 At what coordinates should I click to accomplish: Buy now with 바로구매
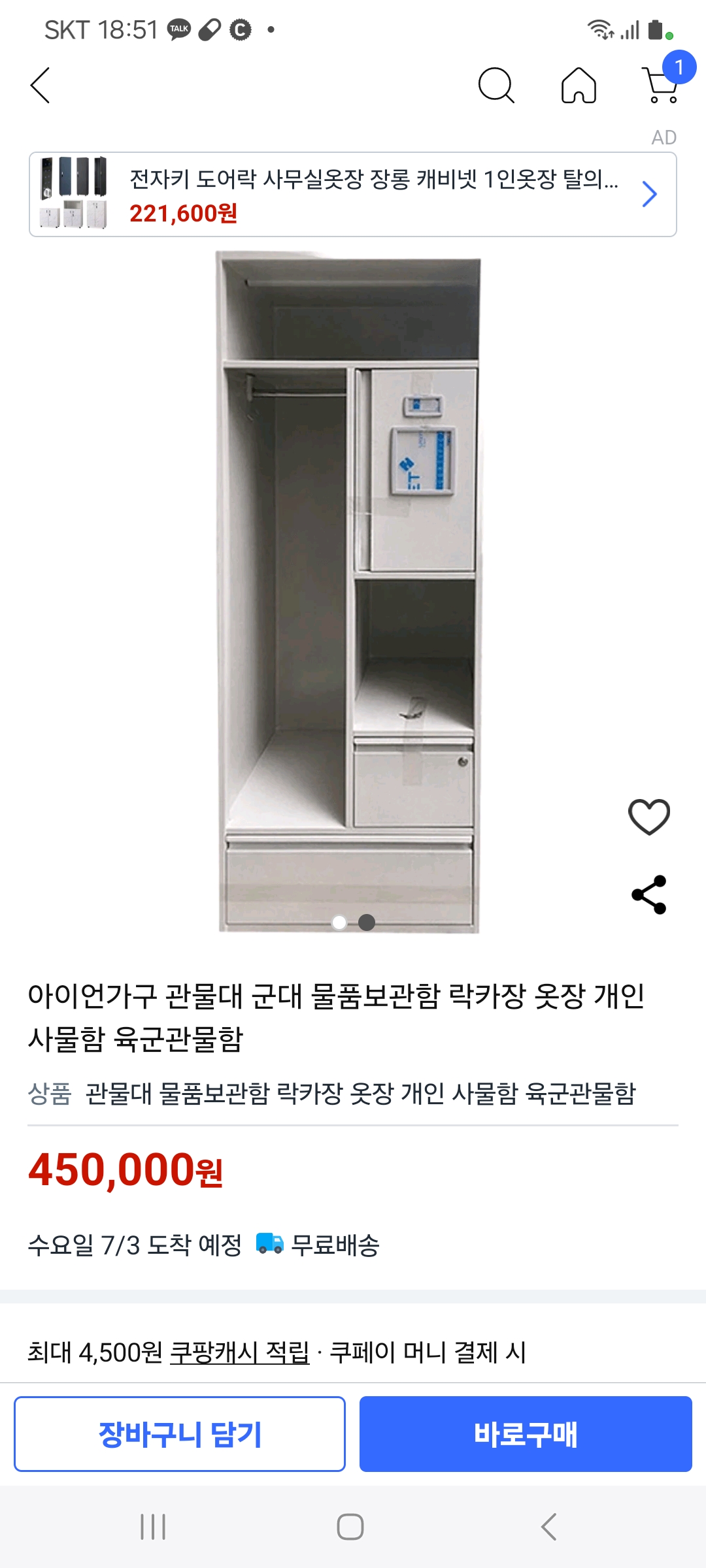(526, 1434)
